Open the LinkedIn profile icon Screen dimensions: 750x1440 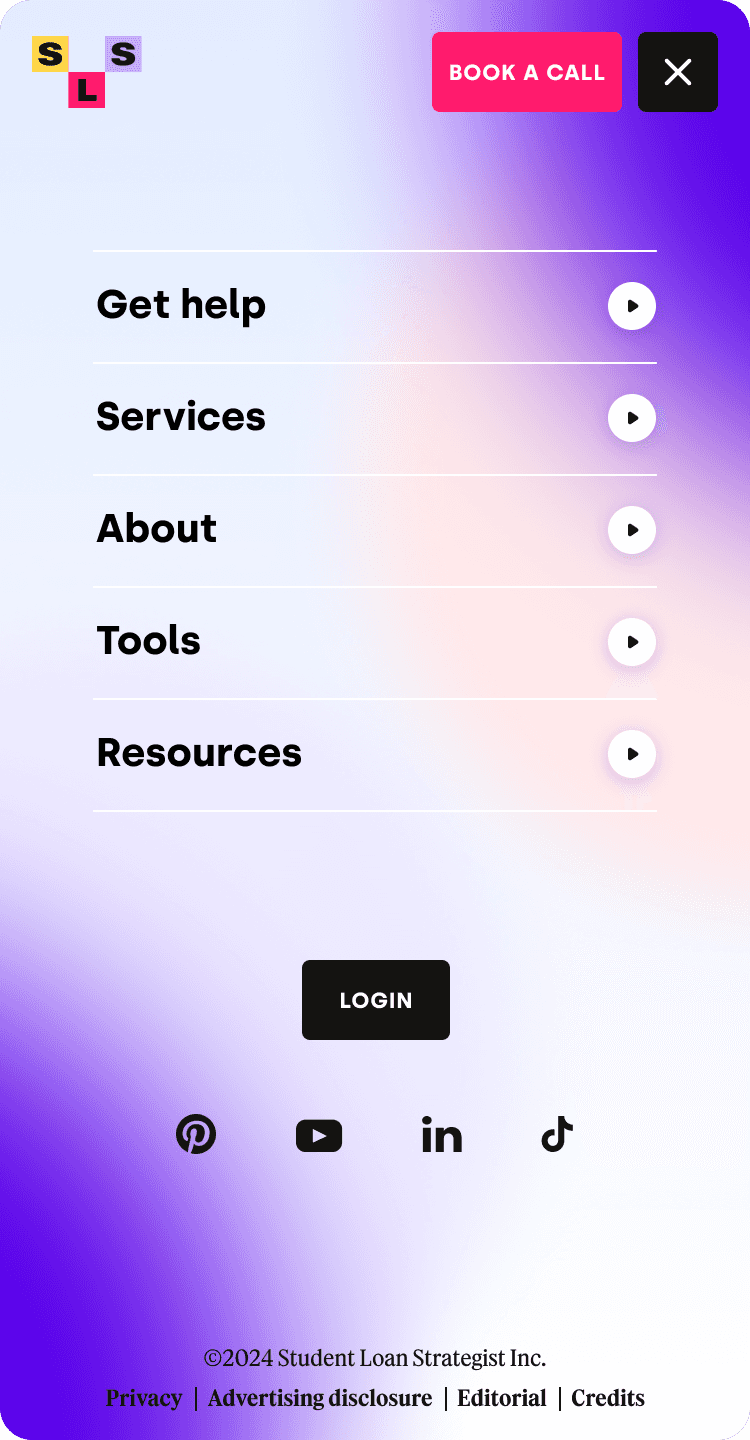pos(442,1134)
